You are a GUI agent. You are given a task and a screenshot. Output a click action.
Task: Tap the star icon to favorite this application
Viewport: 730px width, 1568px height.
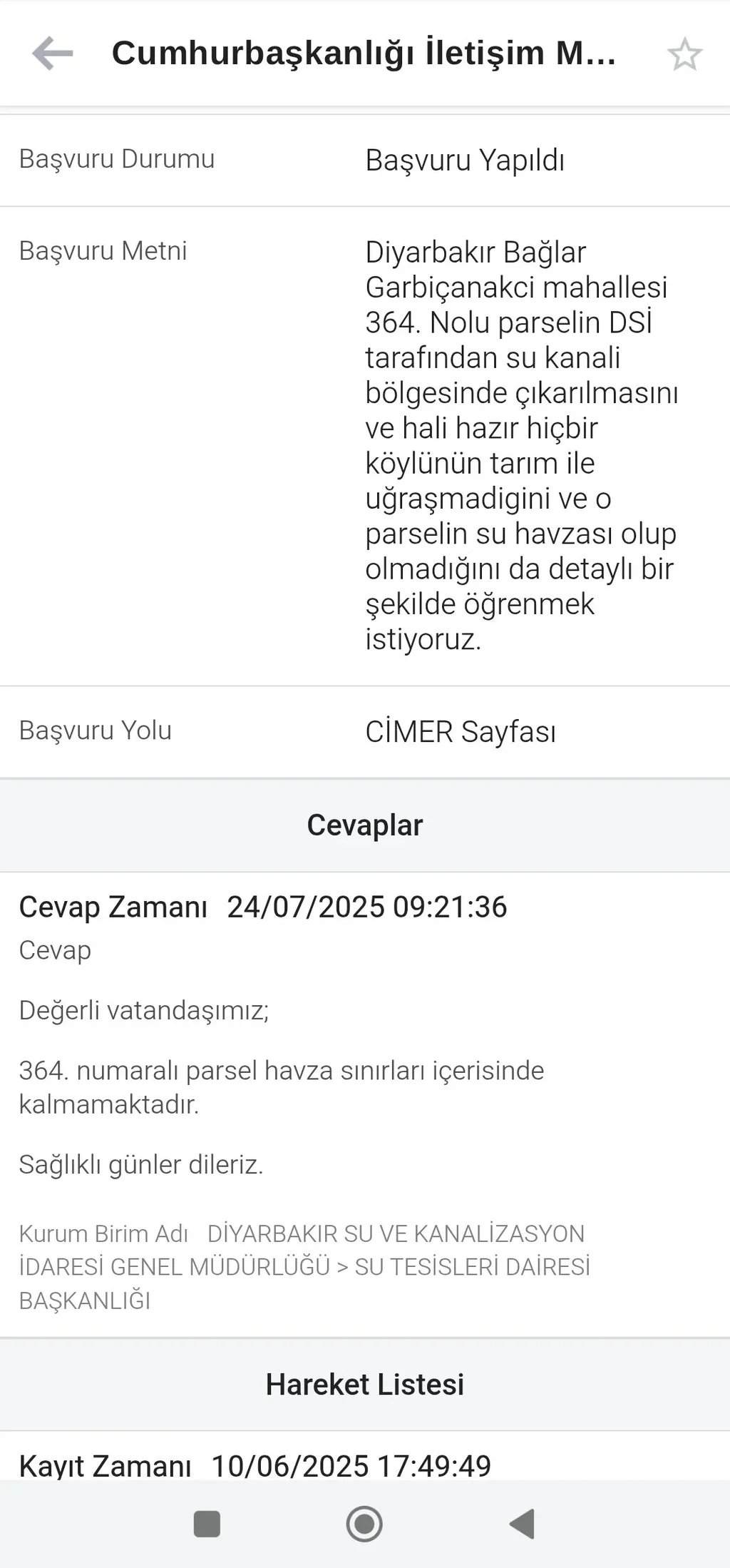point(683,53)
